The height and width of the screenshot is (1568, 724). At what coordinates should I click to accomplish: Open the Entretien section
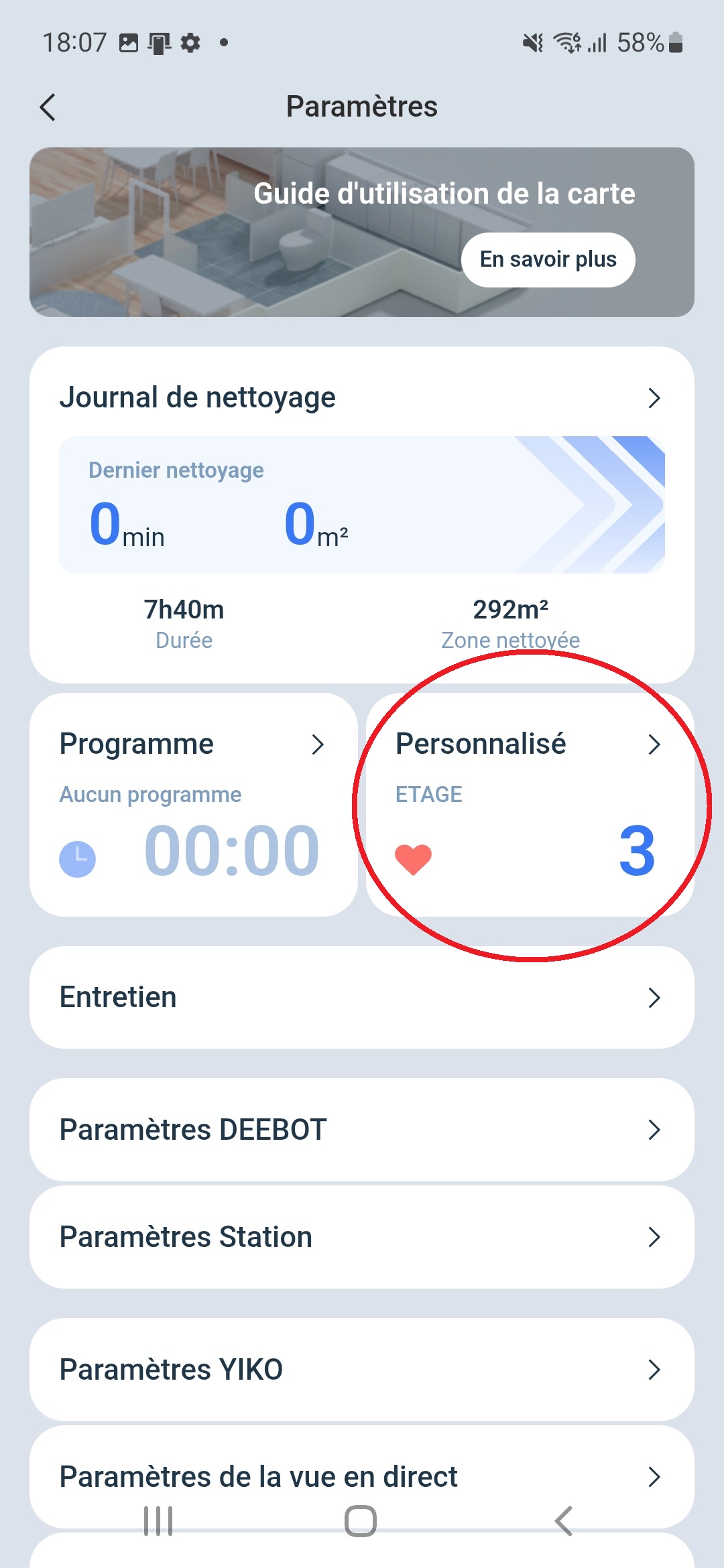click(362, 997)
